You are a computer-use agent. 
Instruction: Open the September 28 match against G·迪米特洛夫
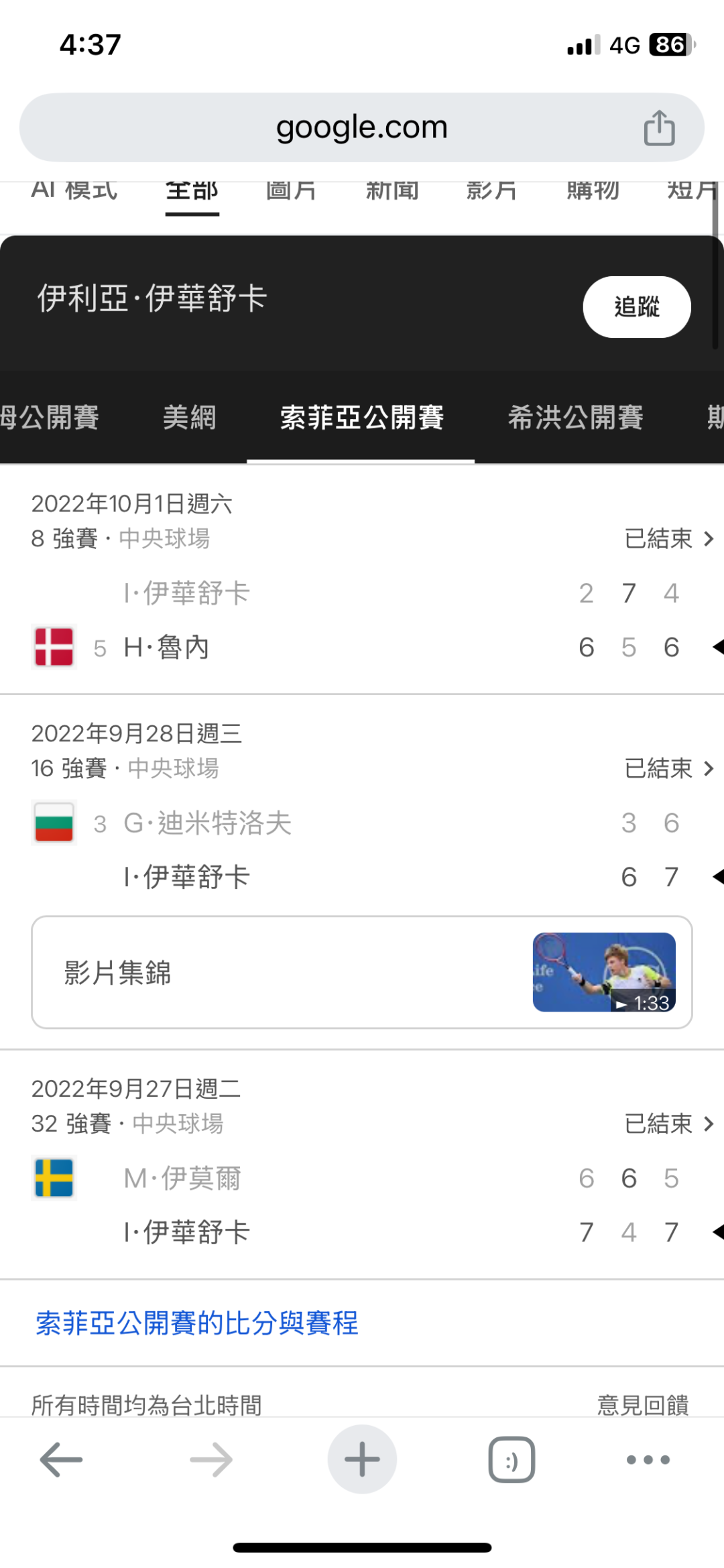[362, 849]
